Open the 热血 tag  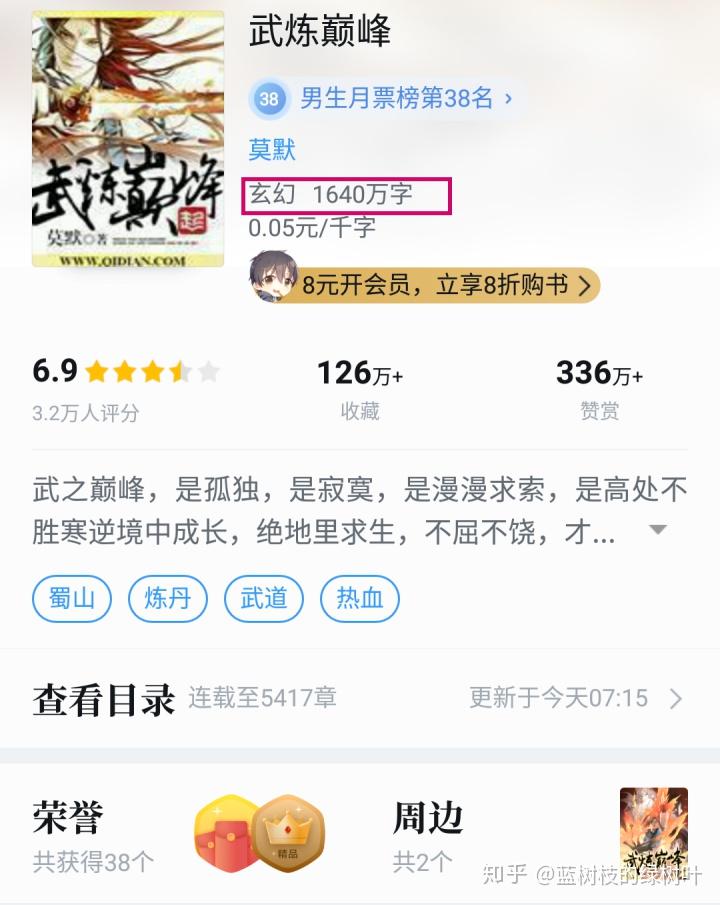click(360, 598)
